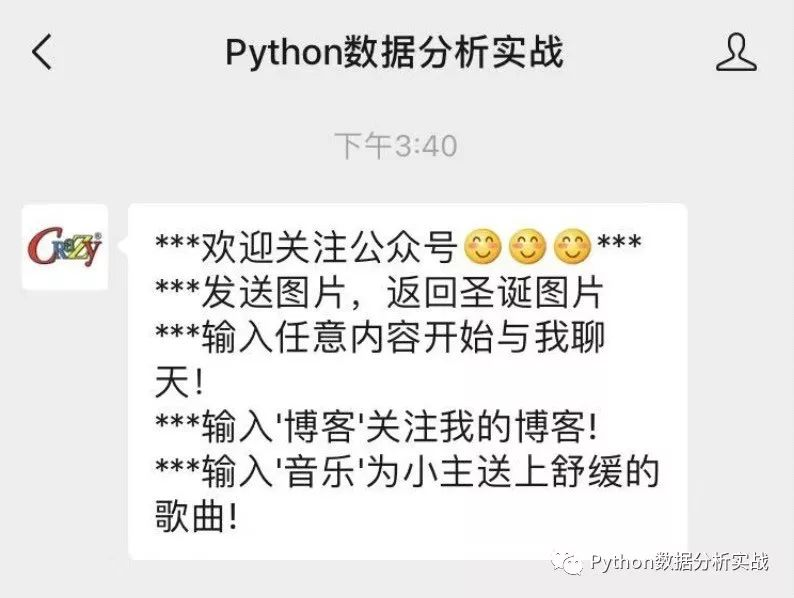The height and width of the screenshot is (598, 794).
Task: Go back from Python数据分析实战 chat
Action: (42, 52)
